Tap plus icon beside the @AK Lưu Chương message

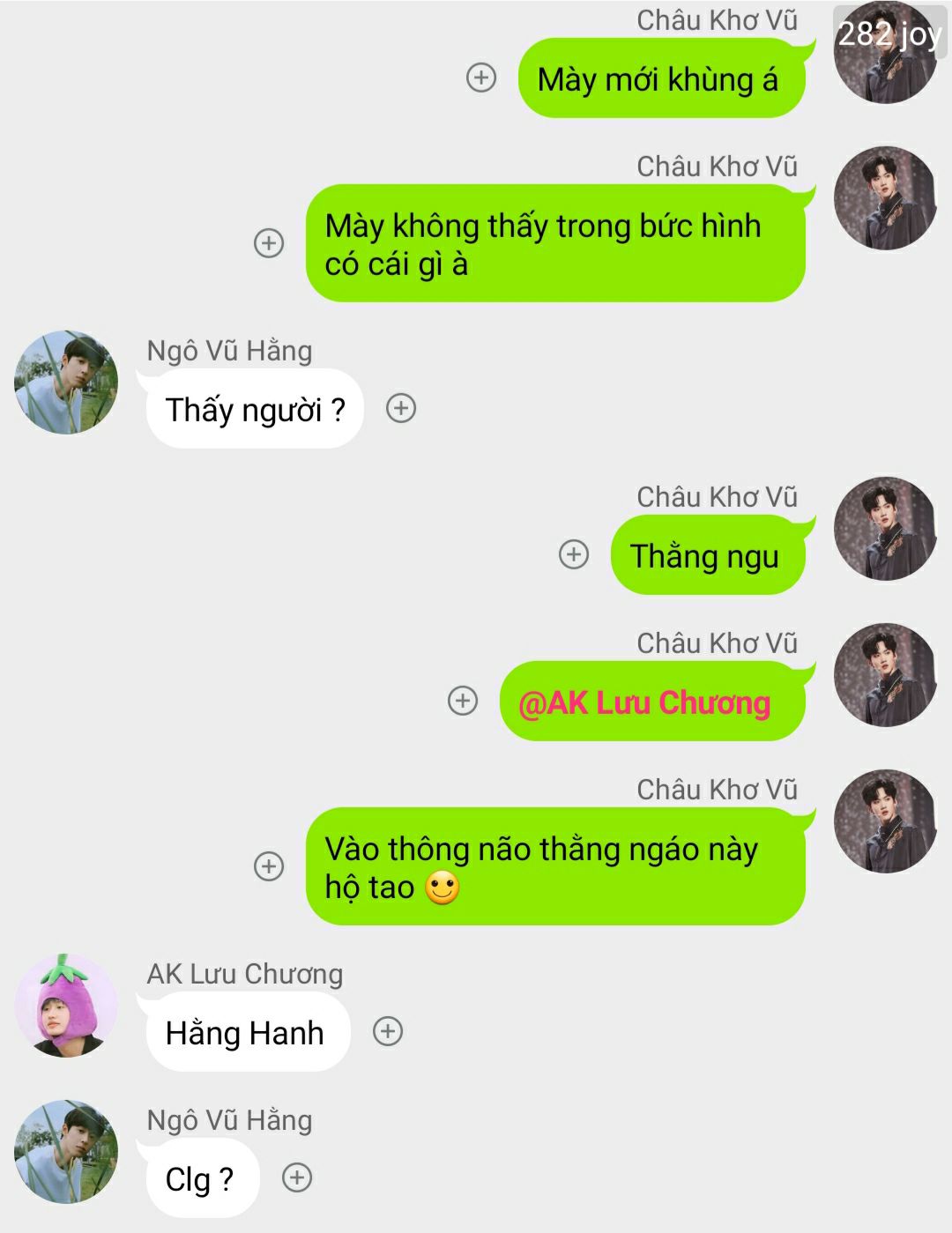[x=463, y=701]
